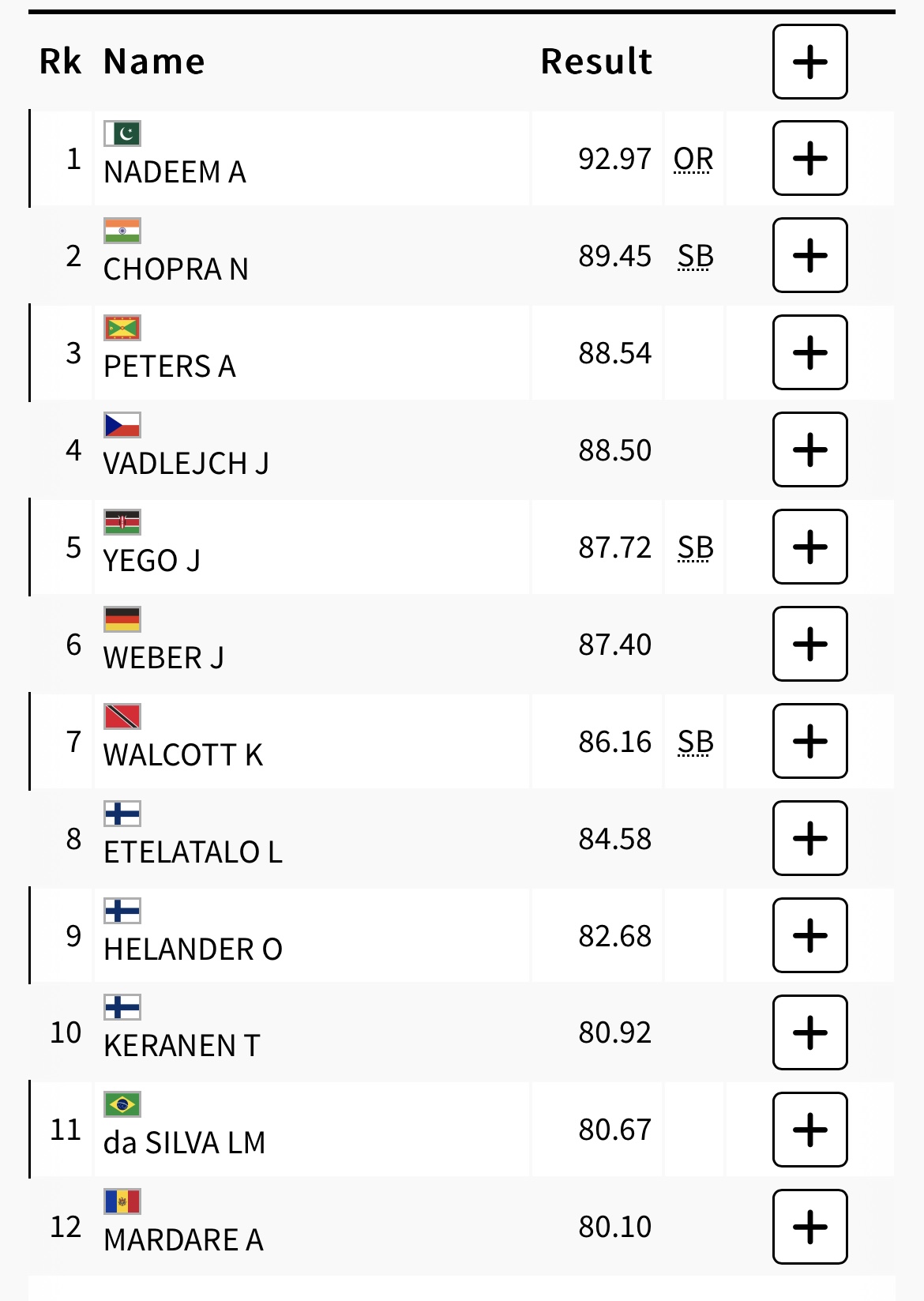Expand details for WALCOTT K

(x=809, y=741)
